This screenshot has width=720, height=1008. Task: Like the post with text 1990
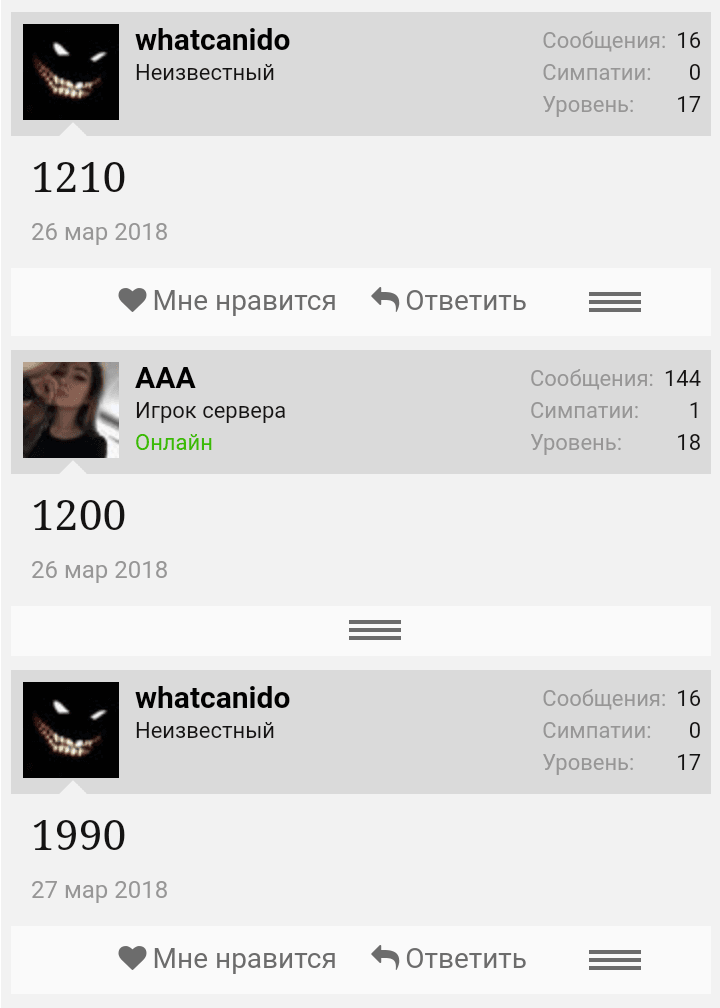227,958
